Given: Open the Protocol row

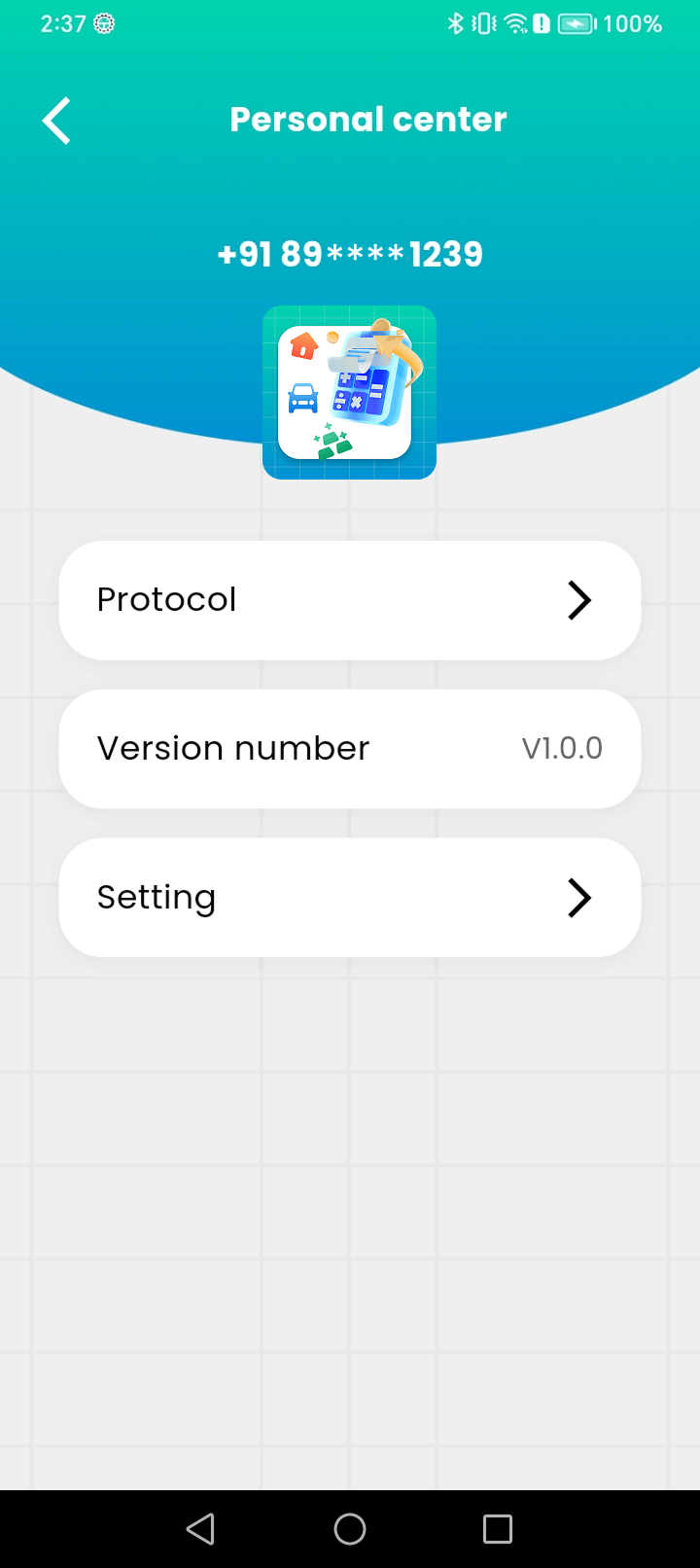Looking at the screenshot, I should 350,600.
